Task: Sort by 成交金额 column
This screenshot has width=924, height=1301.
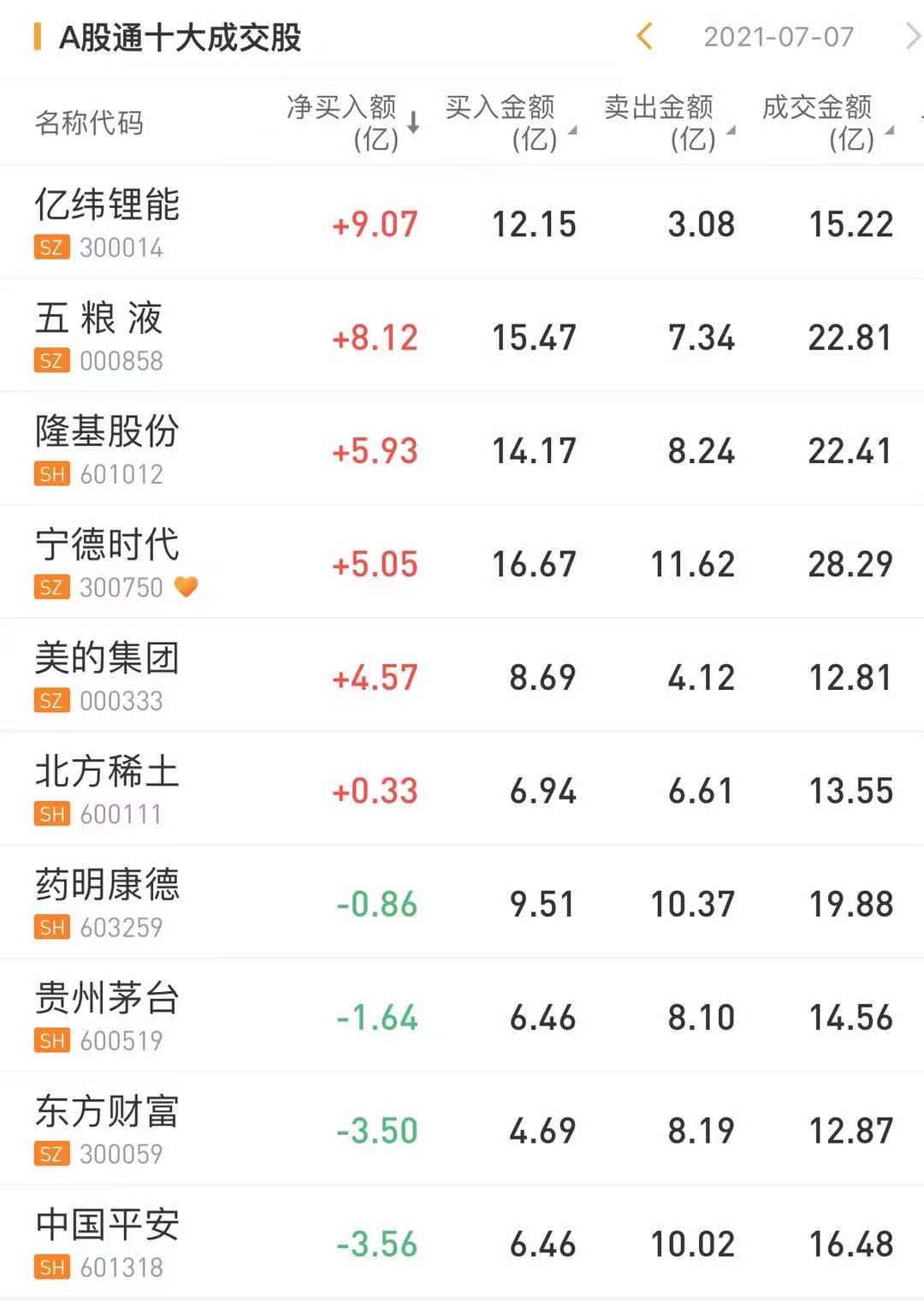Action: tap(826, 122)
